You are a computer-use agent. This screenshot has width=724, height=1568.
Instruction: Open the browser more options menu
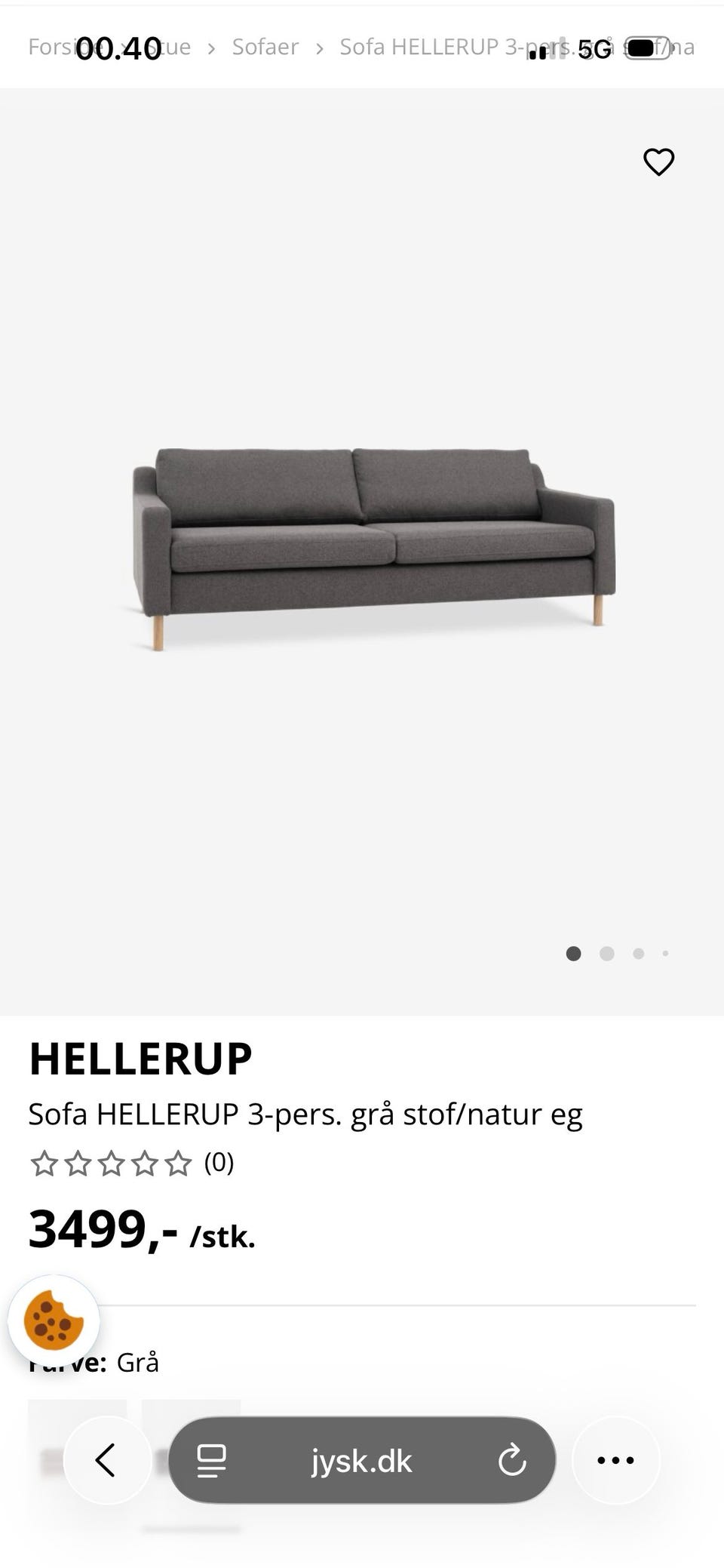[x=615, y=1459]
